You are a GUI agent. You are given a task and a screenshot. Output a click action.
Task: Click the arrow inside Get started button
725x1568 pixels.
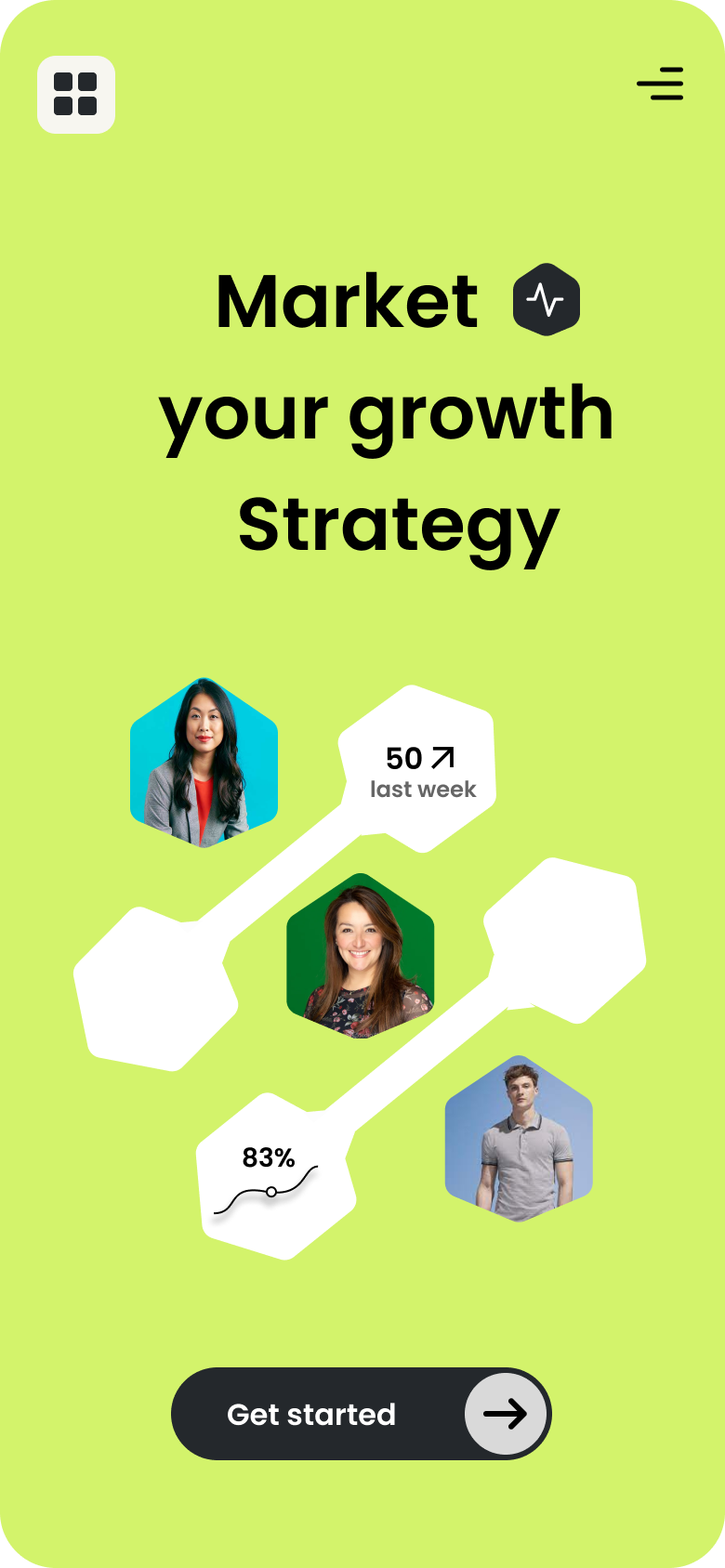pos(506,1414)
